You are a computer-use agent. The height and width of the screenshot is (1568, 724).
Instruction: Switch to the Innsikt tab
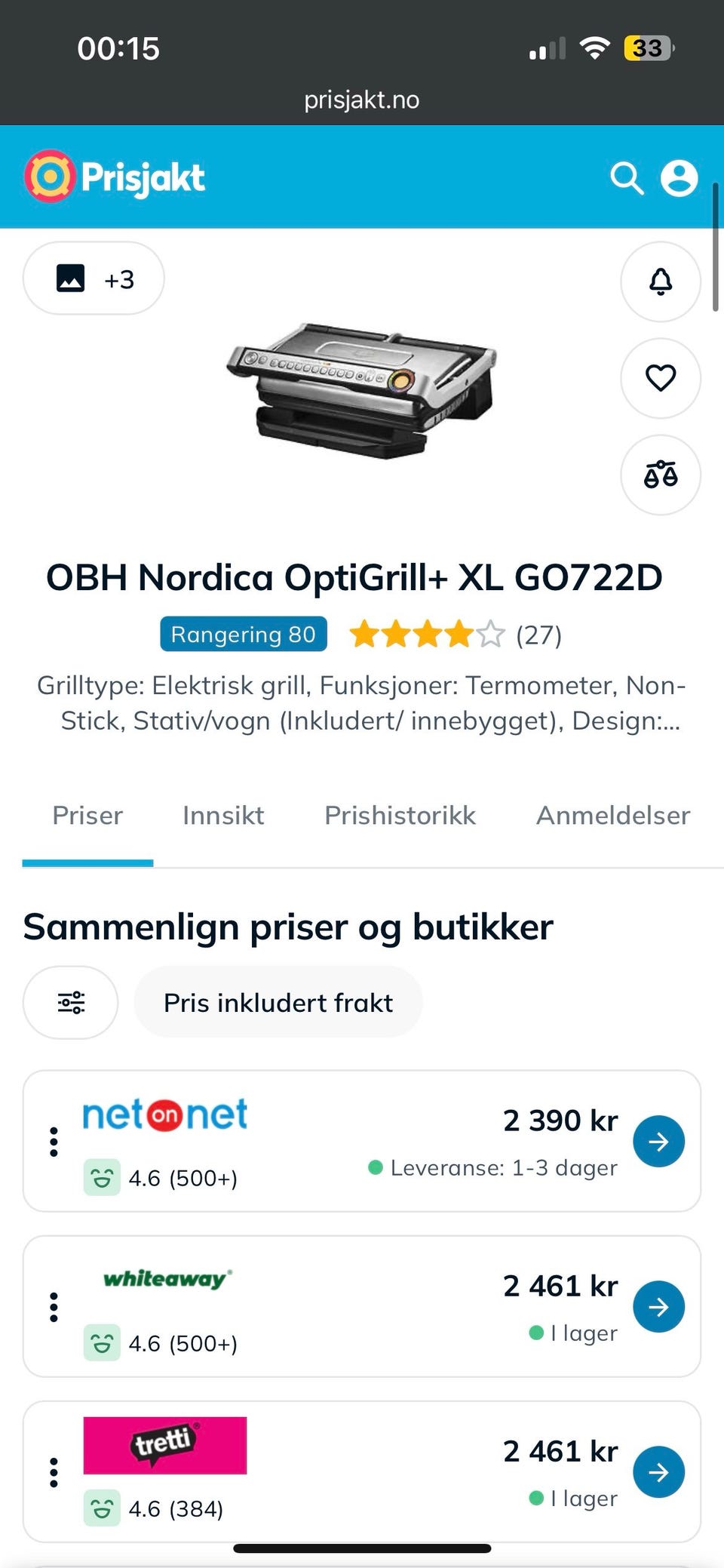click(223, 815)
